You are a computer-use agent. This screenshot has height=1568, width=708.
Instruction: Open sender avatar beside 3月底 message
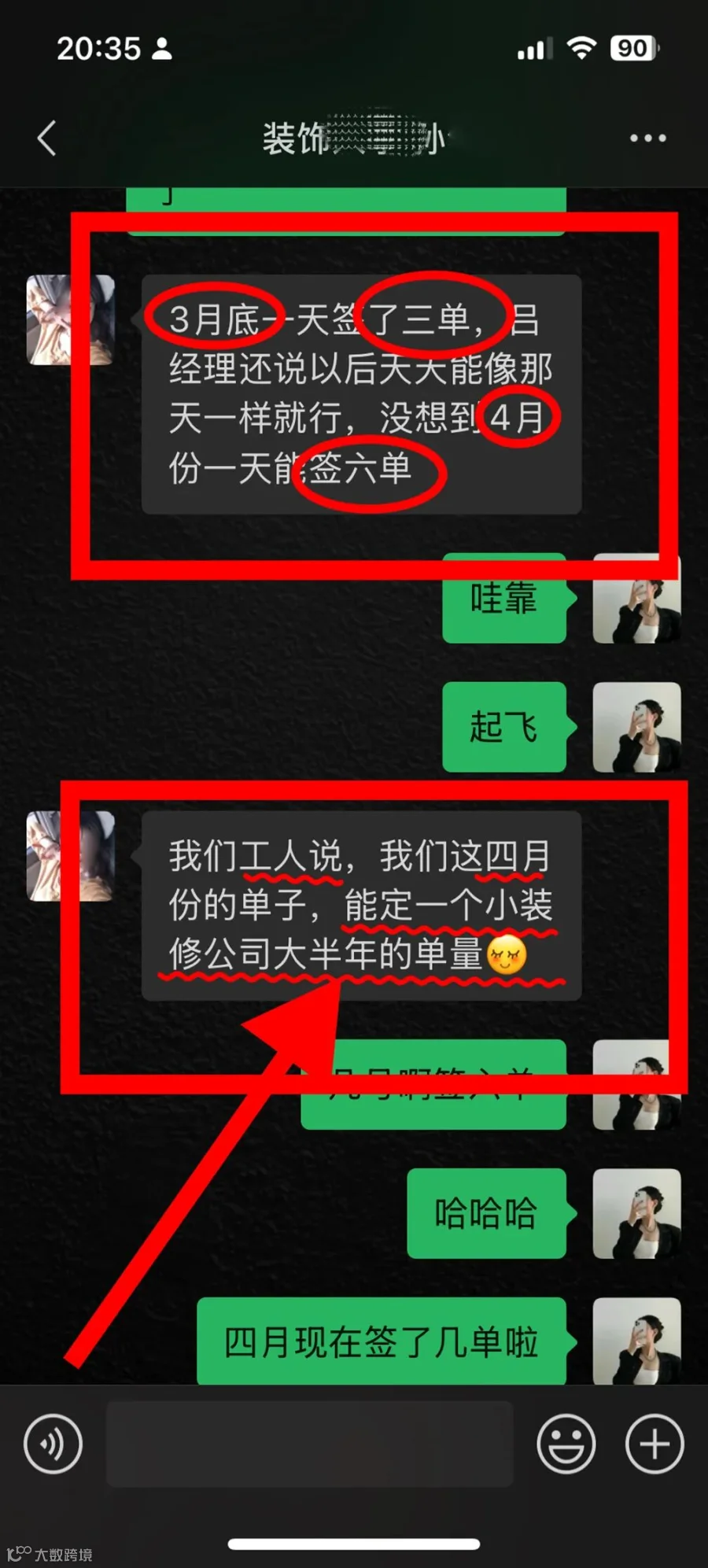point(71,320)
